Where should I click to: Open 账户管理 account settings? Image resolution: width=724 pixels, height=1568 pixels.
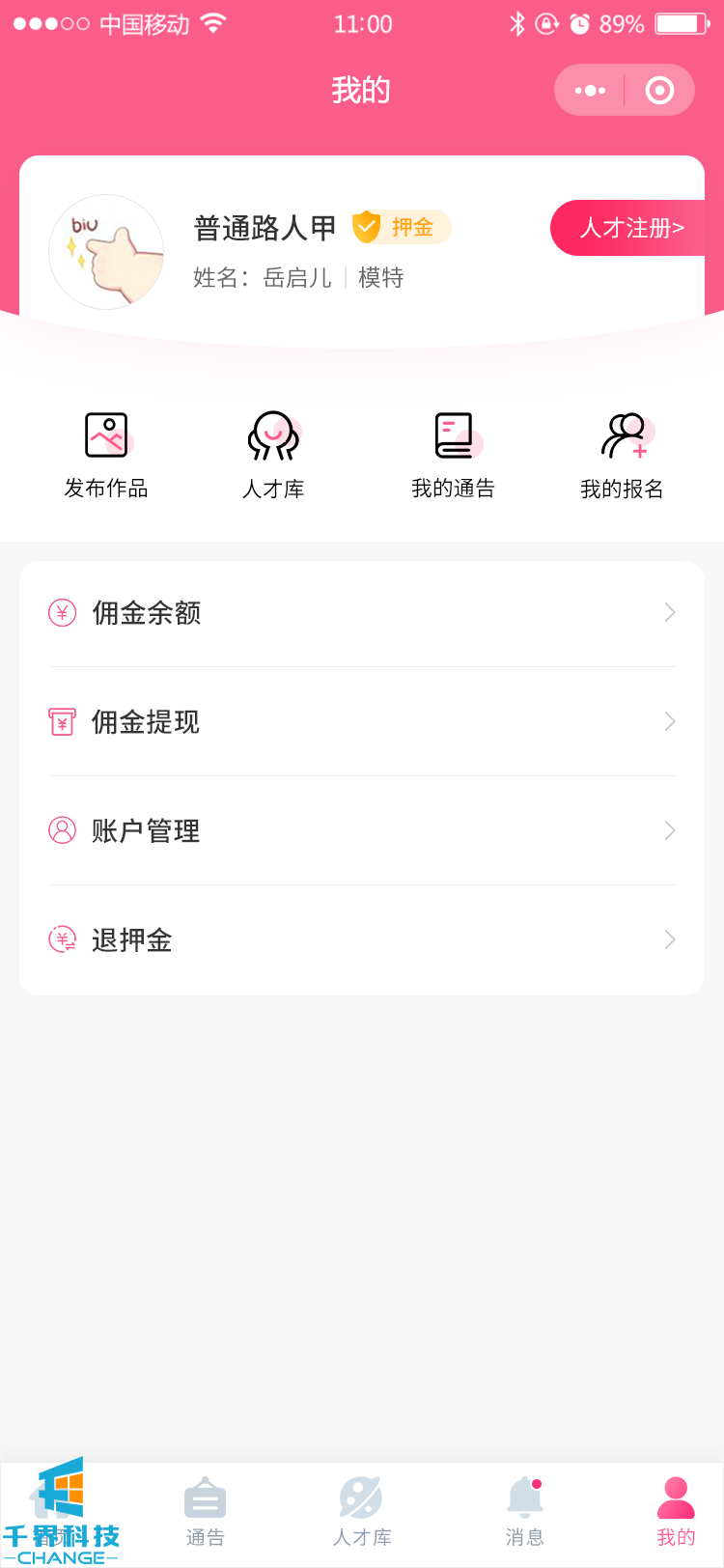362,831
